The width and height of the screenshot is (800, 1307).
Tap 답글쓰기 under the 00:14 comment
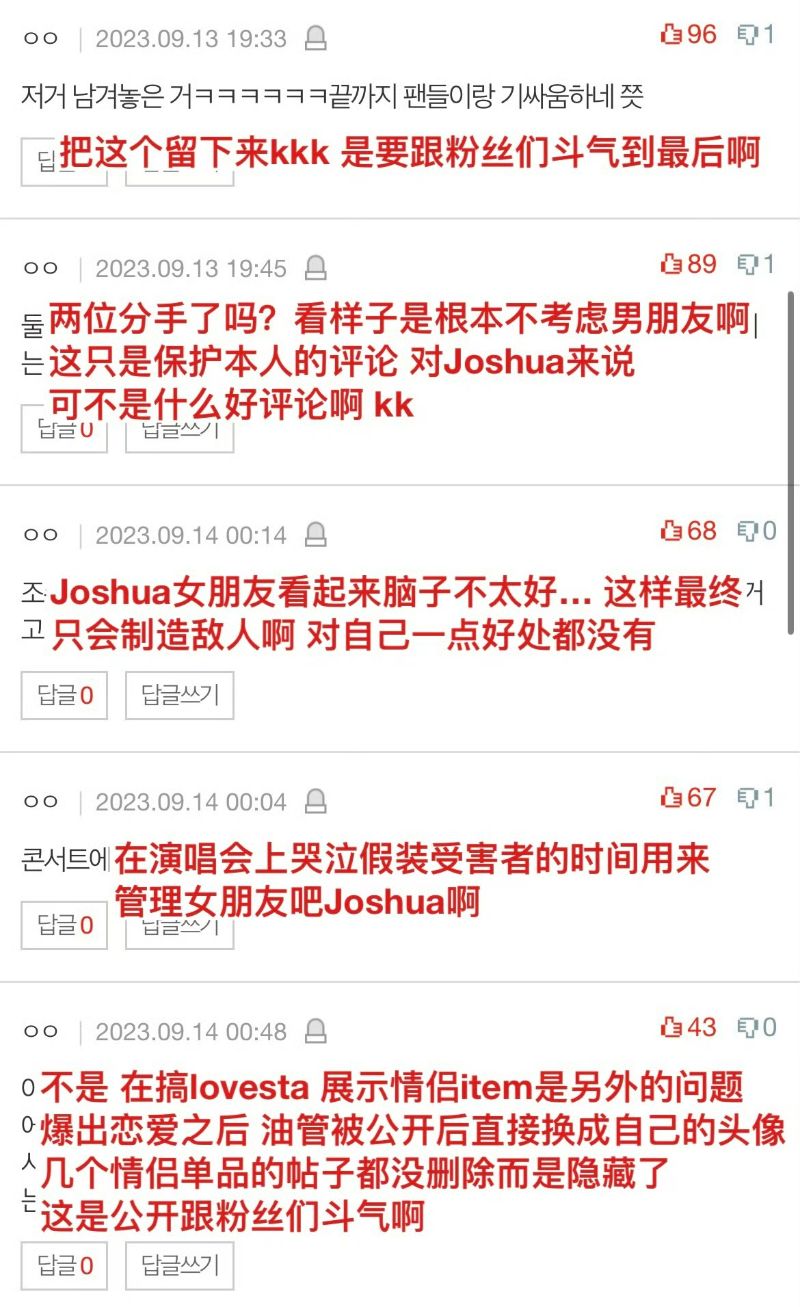tap(179, 695)
